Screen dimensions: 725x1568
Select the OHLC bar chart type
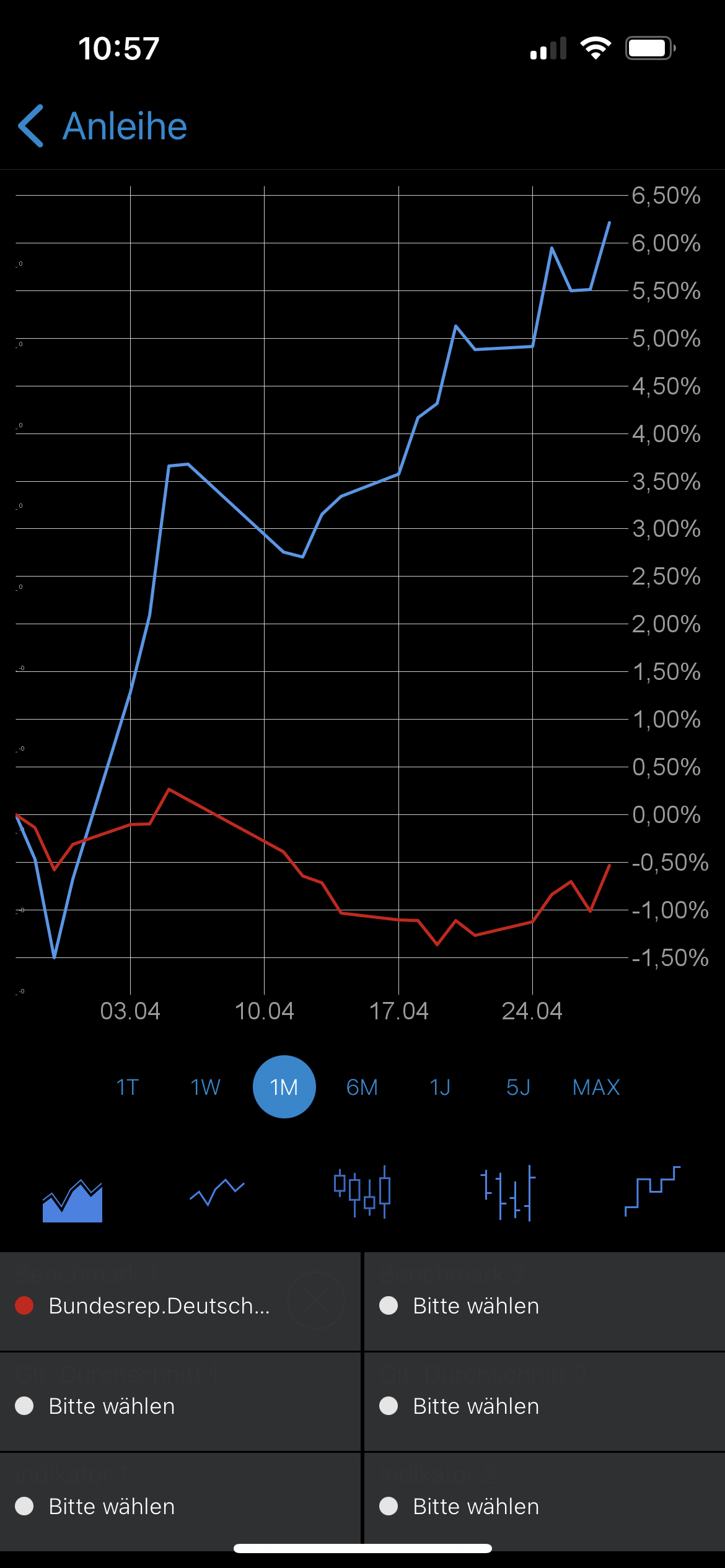click(x=507, y=1192)
